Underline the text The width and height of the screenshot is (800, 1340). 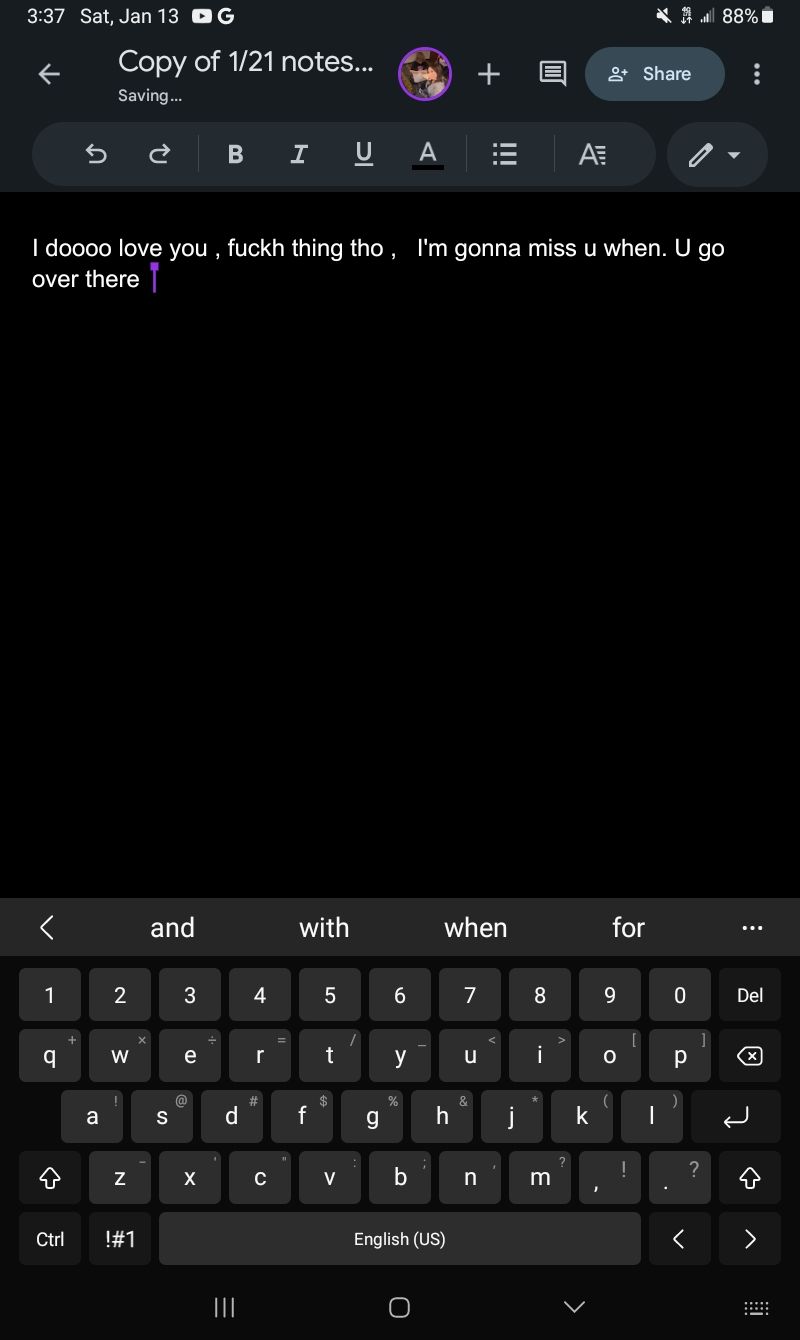point(364,154)
